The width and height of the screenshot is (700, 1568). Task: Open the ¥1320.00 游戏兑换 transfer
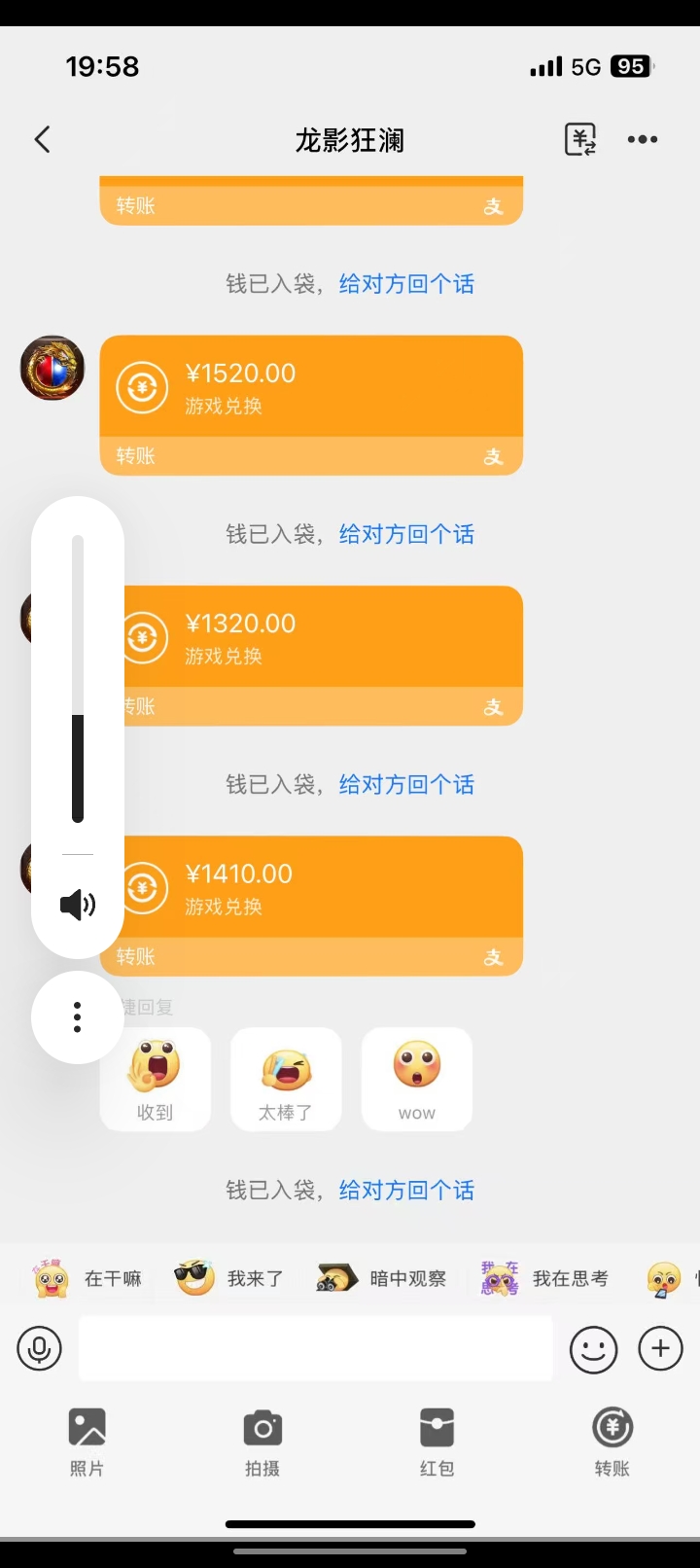321,638
